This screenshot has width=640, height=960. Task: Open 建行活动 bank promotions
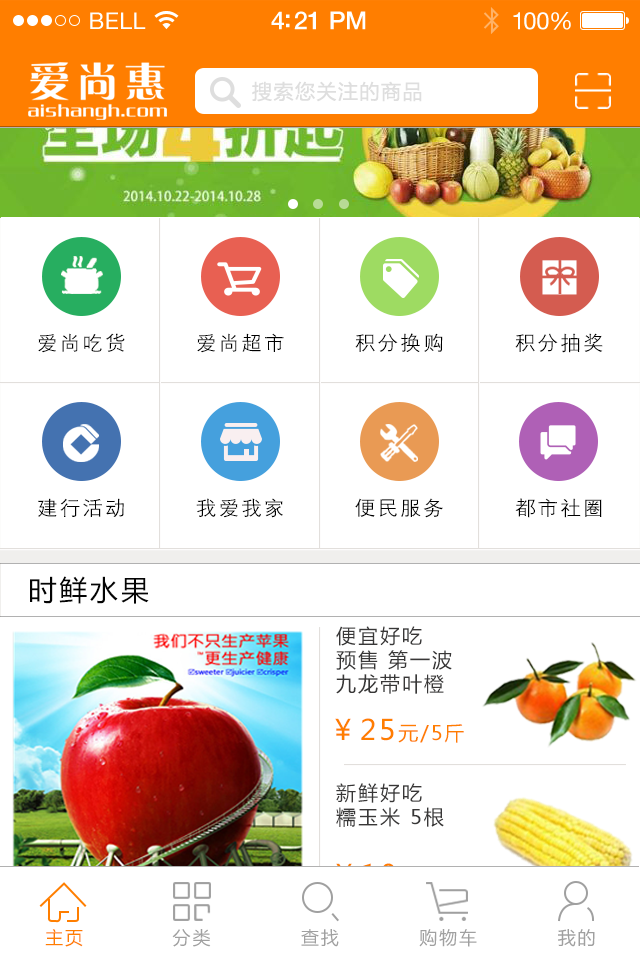coord(81,463)
